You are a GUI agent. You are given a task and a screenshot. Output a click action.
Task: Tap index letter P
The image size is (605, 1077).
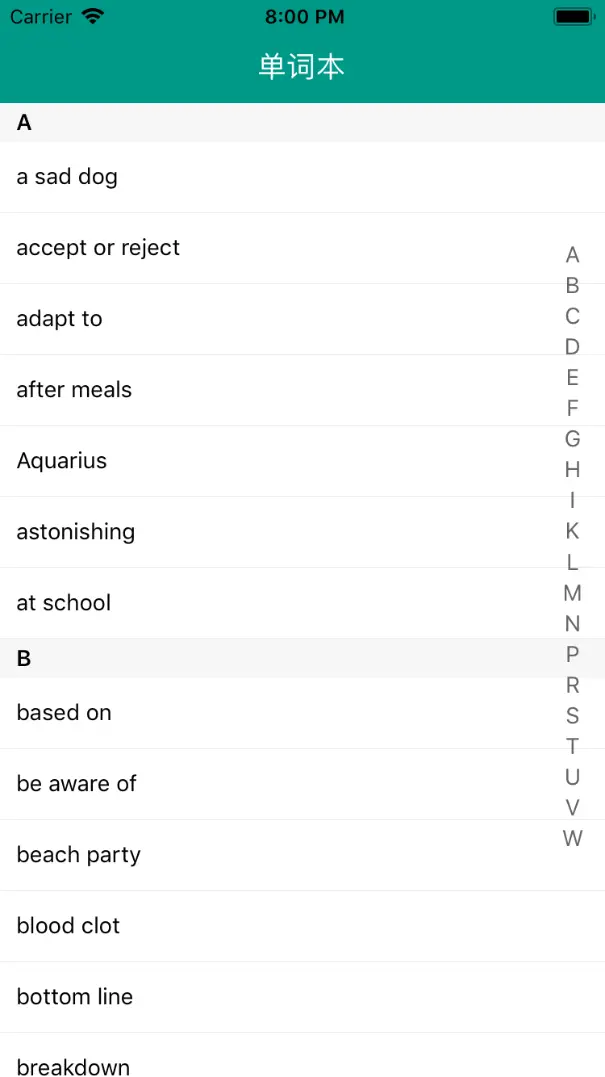[x=572, y=655]
